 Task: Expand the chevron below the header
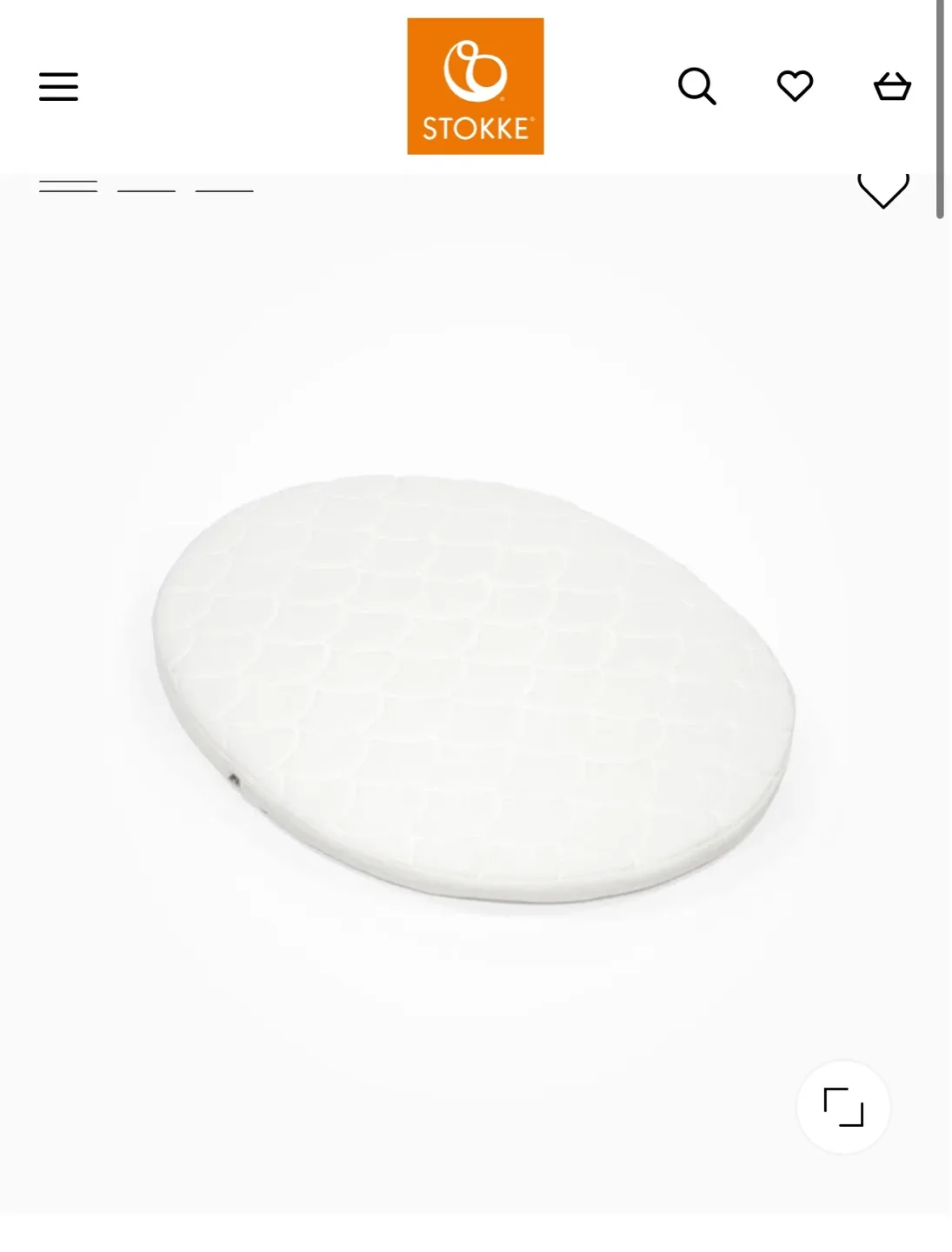tap(883, 190)
